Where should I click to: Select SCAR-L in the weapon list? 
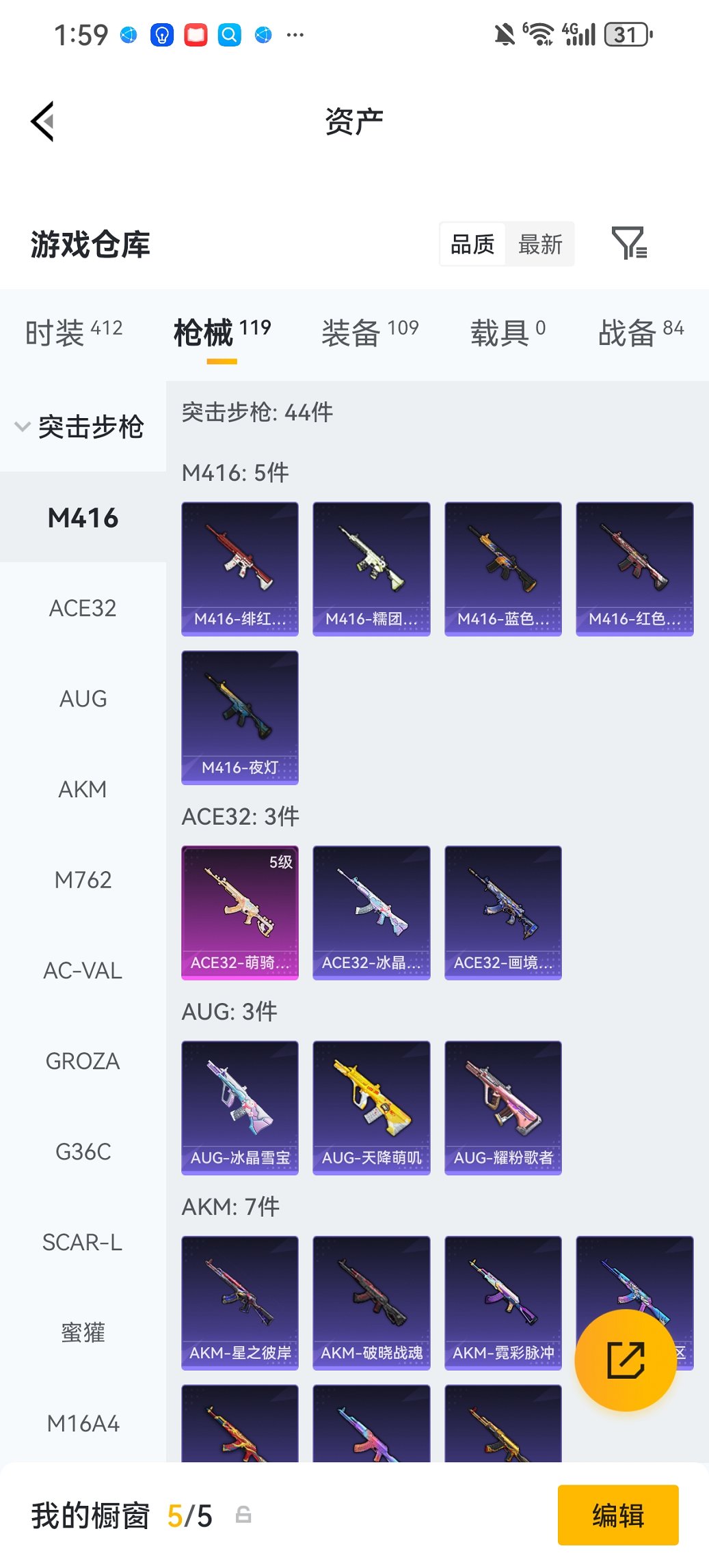tap(83, 1242)
